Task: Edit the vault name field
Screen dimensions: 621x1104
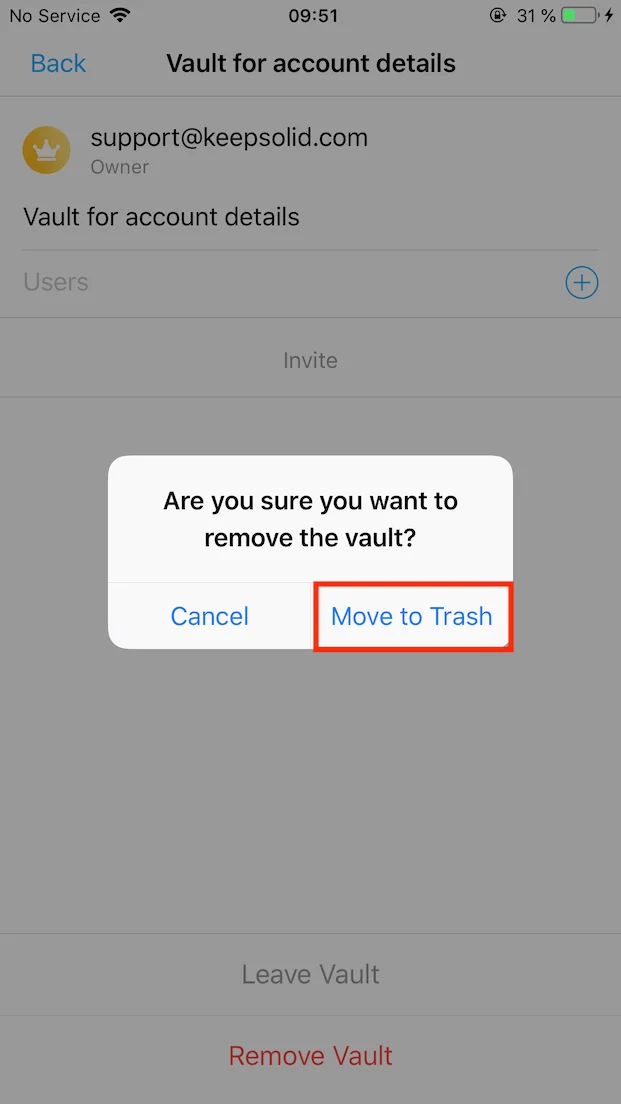Action: point(200,217)
